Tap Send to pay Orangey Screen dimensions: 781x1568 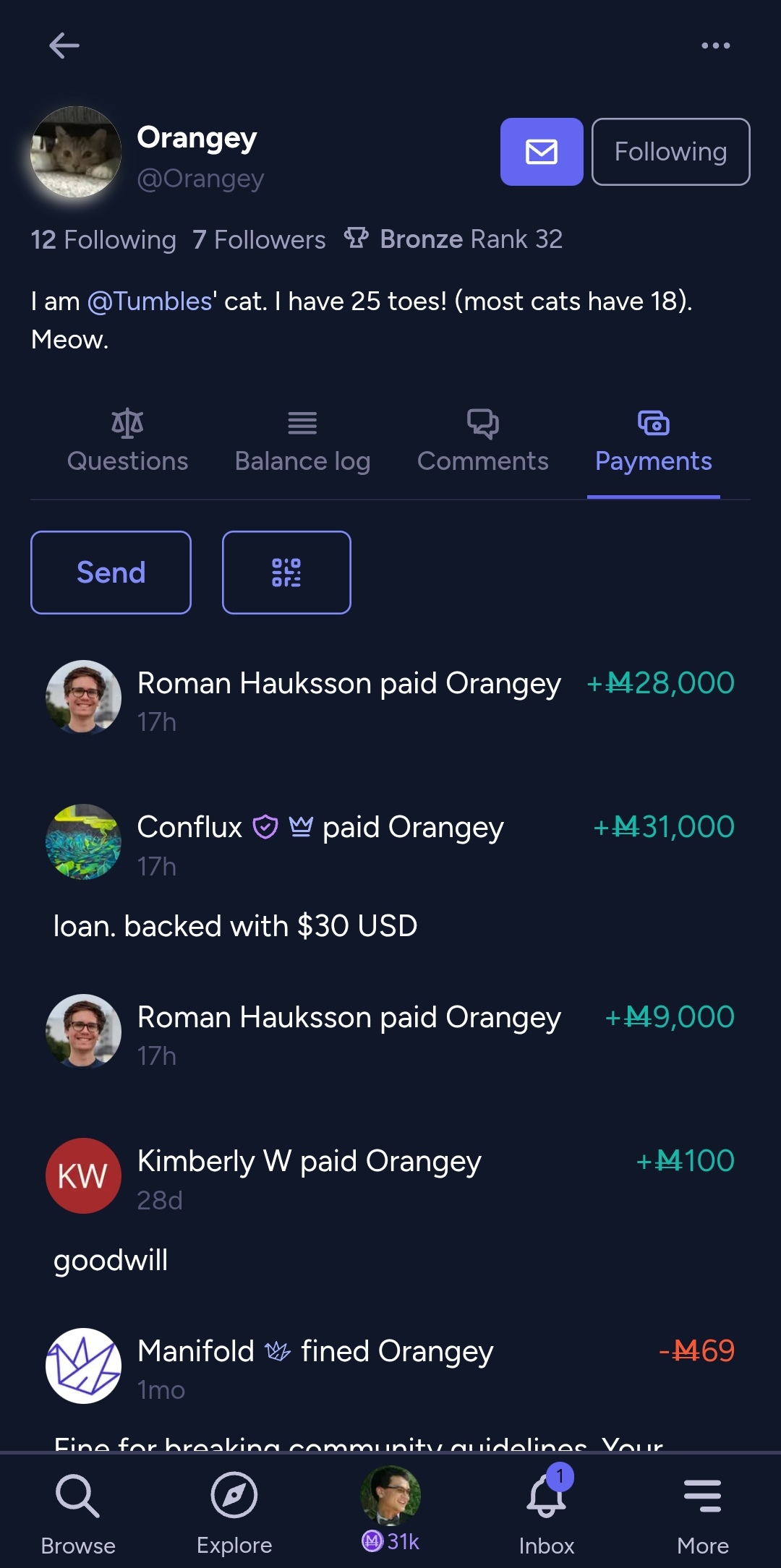(x=111, y=573)
